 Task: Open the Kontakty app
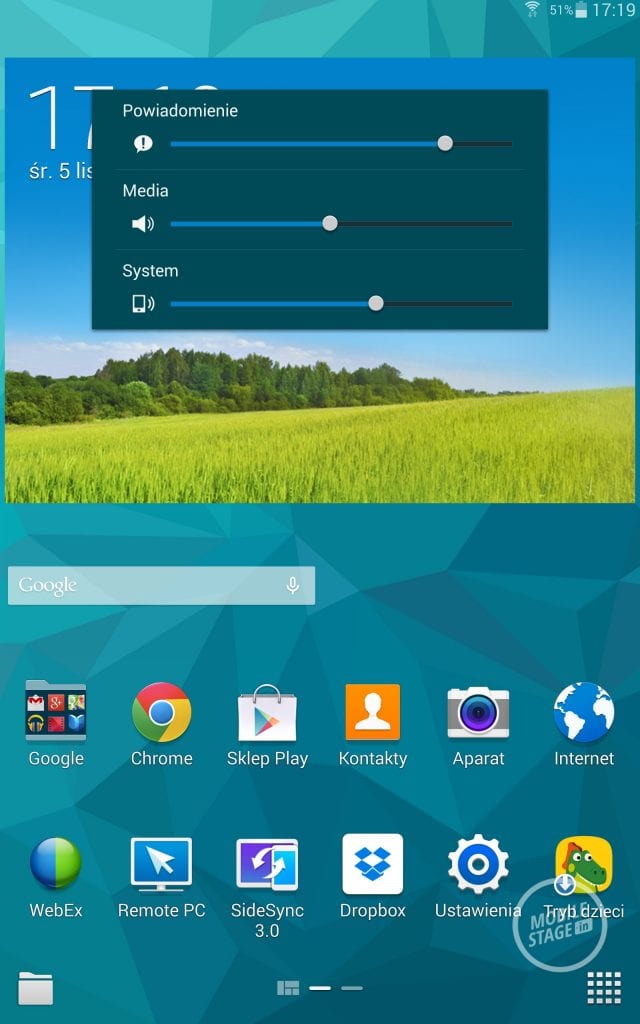point(373,712)
